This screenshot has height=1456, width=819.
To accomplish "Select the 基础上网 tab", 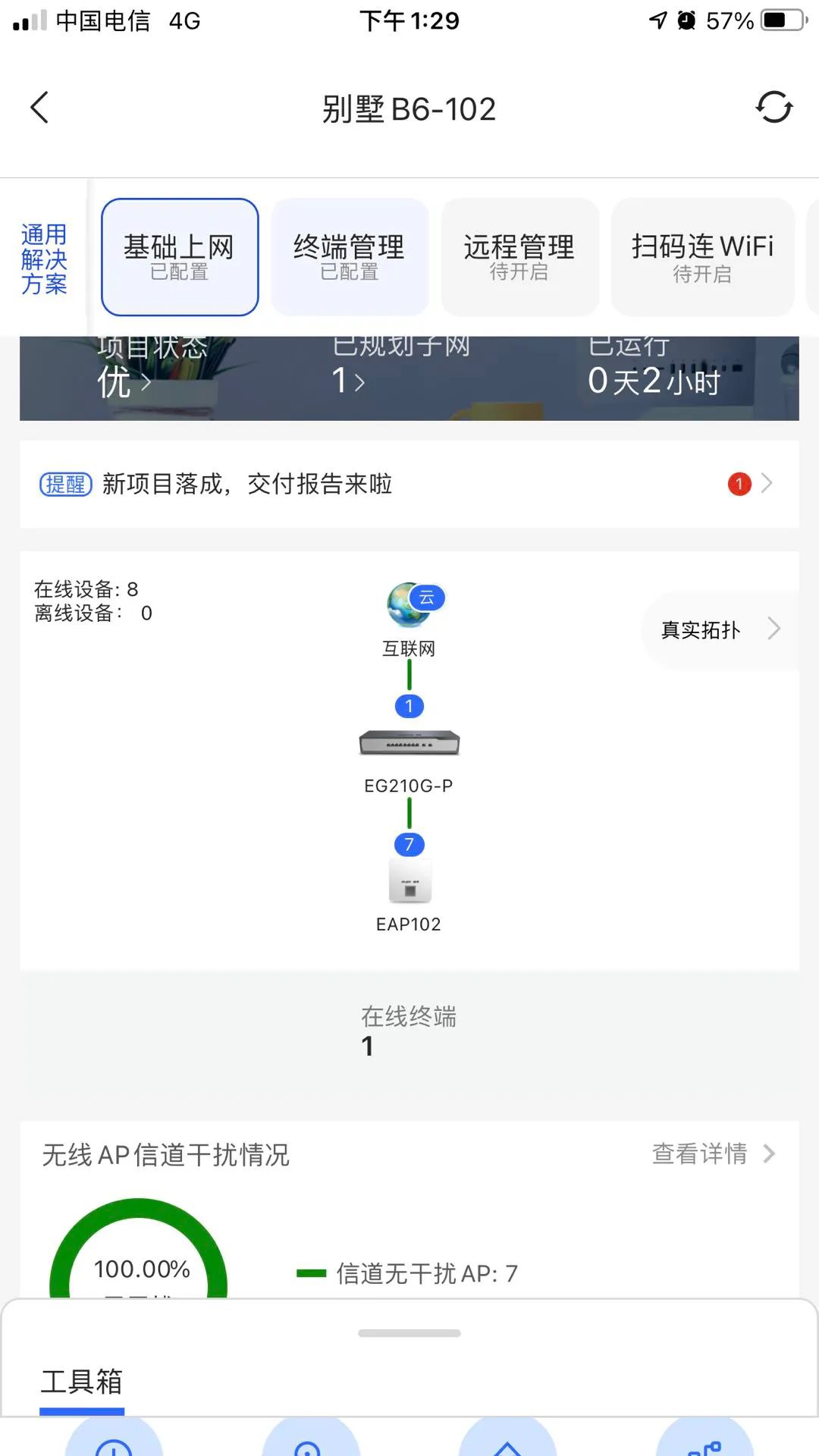I will click(180, 257).
